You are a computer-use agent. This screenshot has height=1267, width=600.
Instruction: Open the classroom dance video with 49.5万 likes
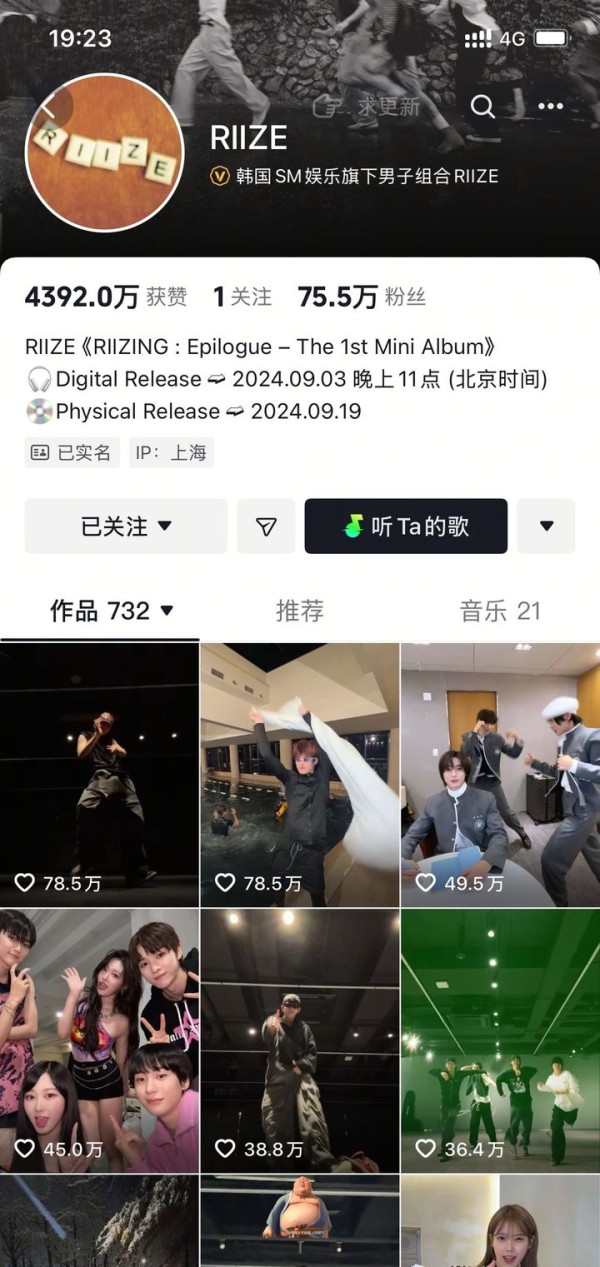[x=500, y=774]
